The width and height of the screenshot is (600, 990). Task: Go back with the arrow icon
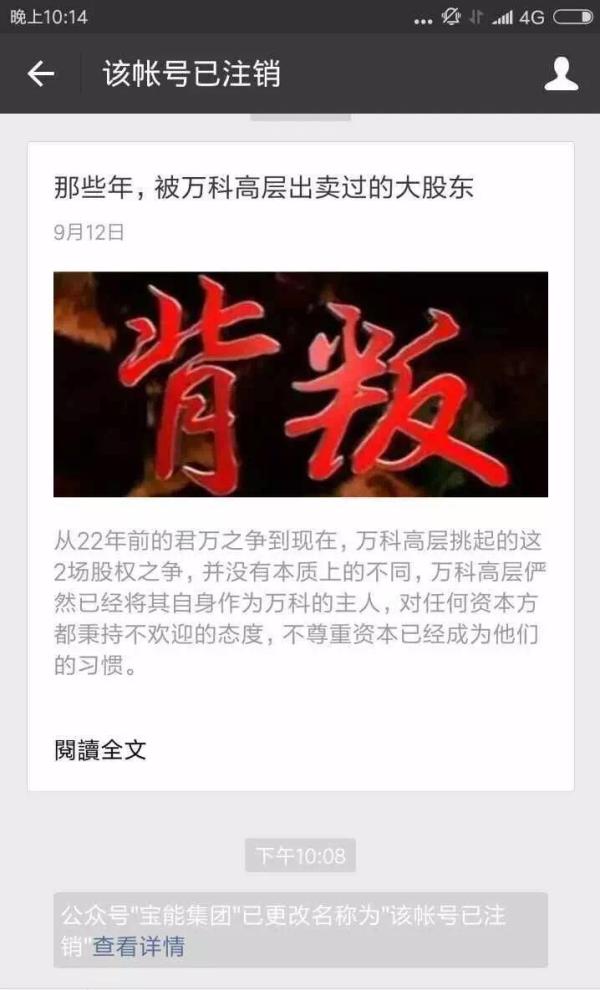40,74
